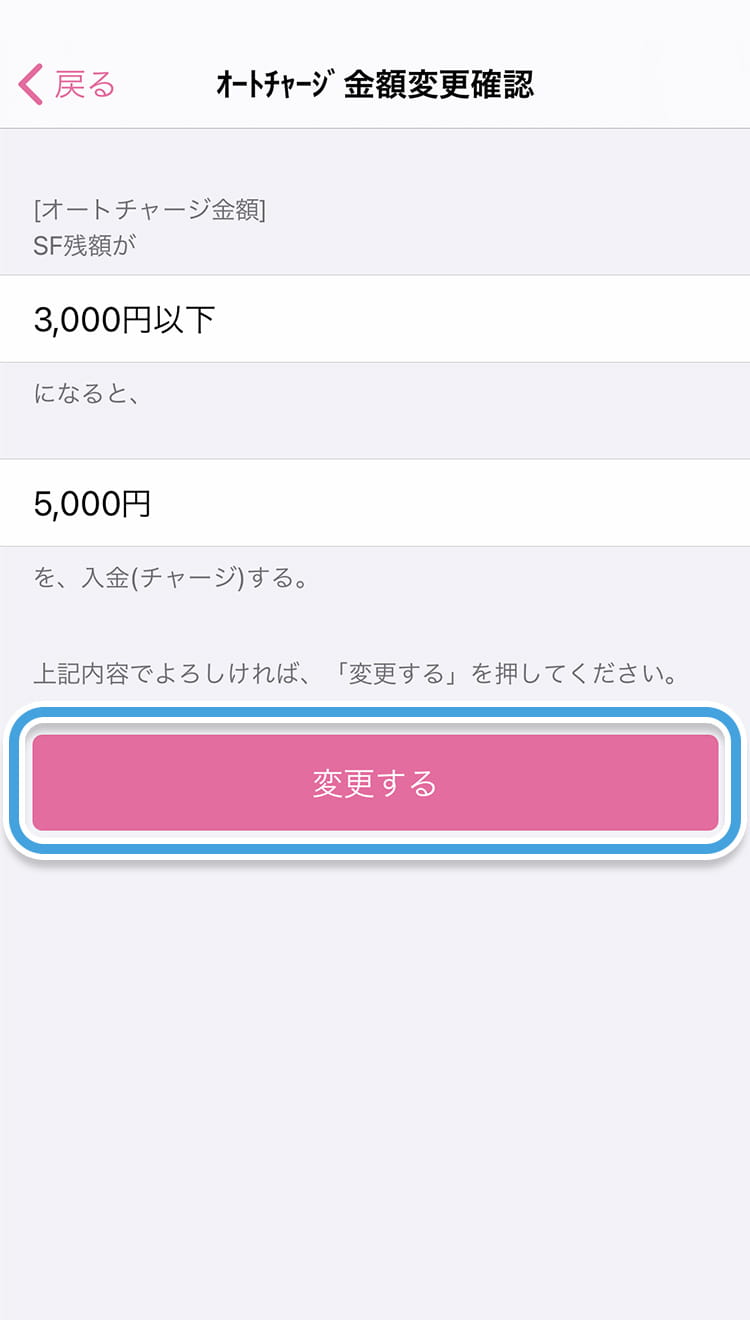Go back with the 戻る button
750x1320 pixels.
67,85
